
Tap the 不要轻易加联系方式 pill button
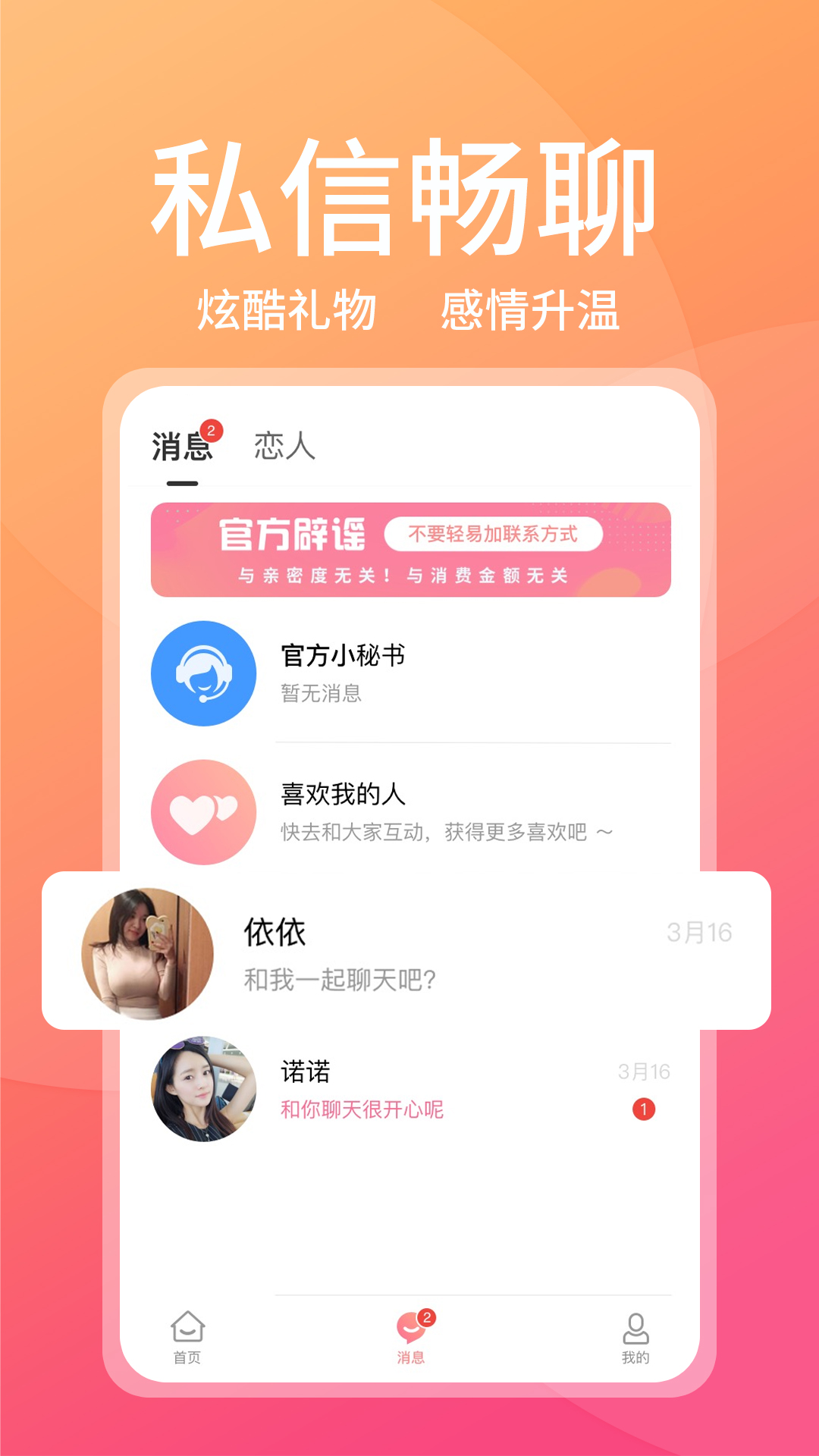(x=497, y=535)
